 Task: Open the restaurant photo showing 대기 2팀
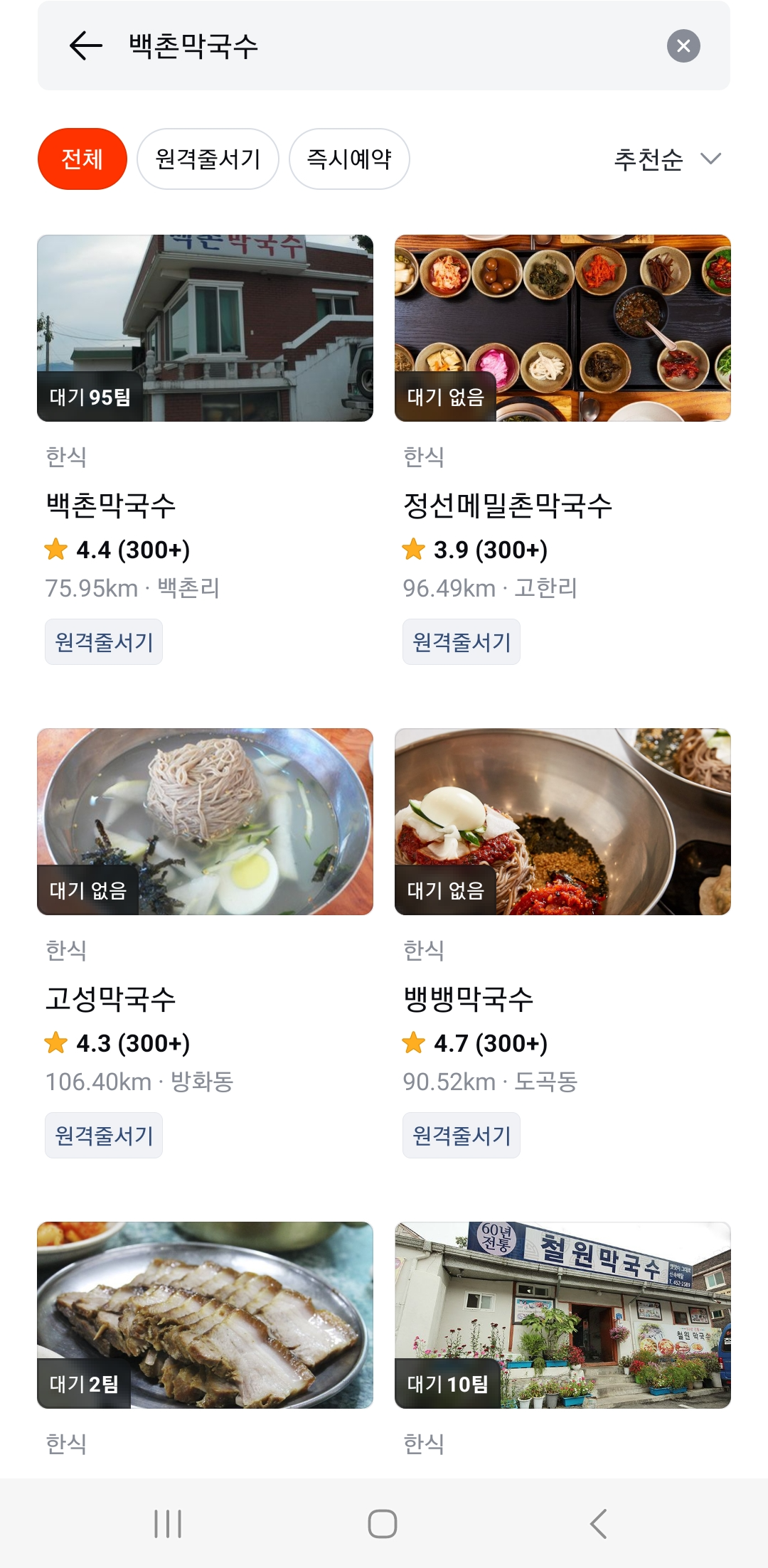pyautogui.click(x=205, y=1315)
